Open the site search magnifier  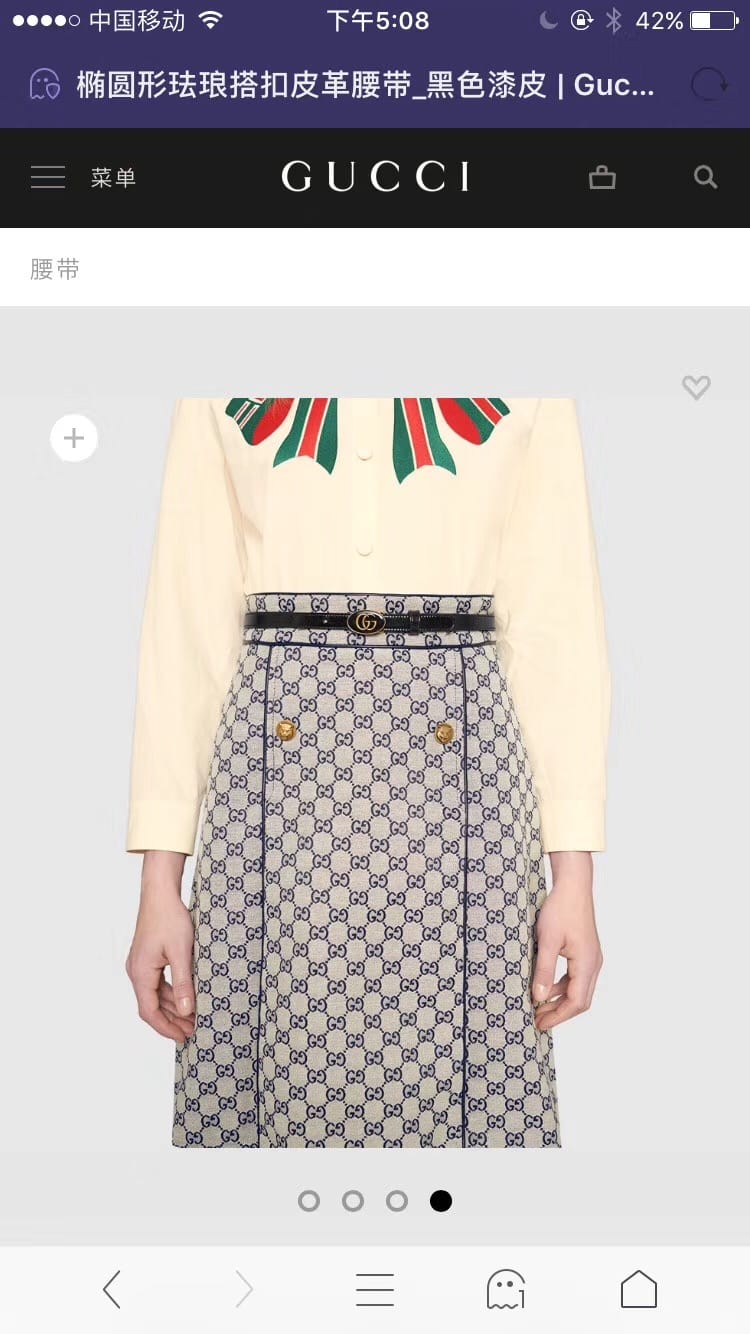705,178
